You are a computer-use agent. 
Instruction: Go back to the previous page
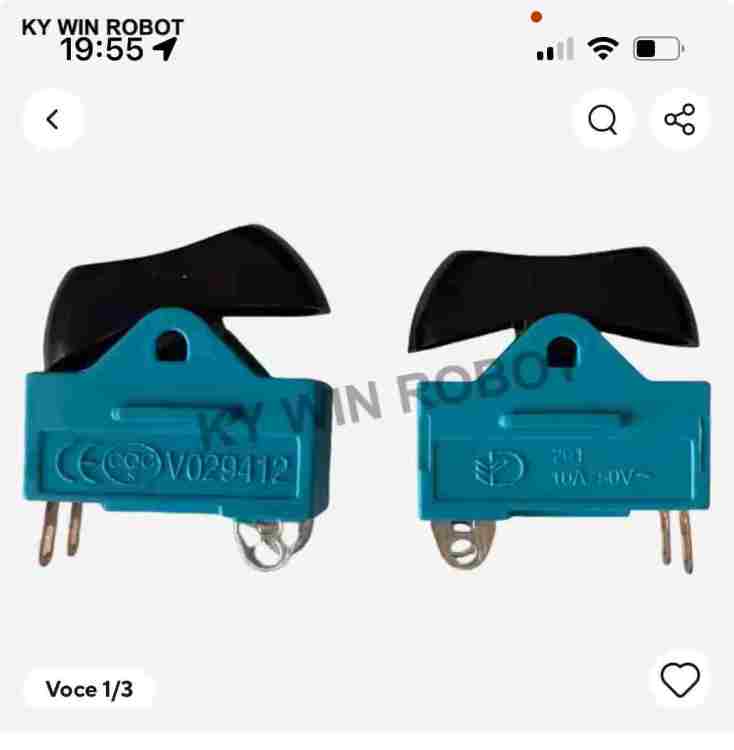53,120
